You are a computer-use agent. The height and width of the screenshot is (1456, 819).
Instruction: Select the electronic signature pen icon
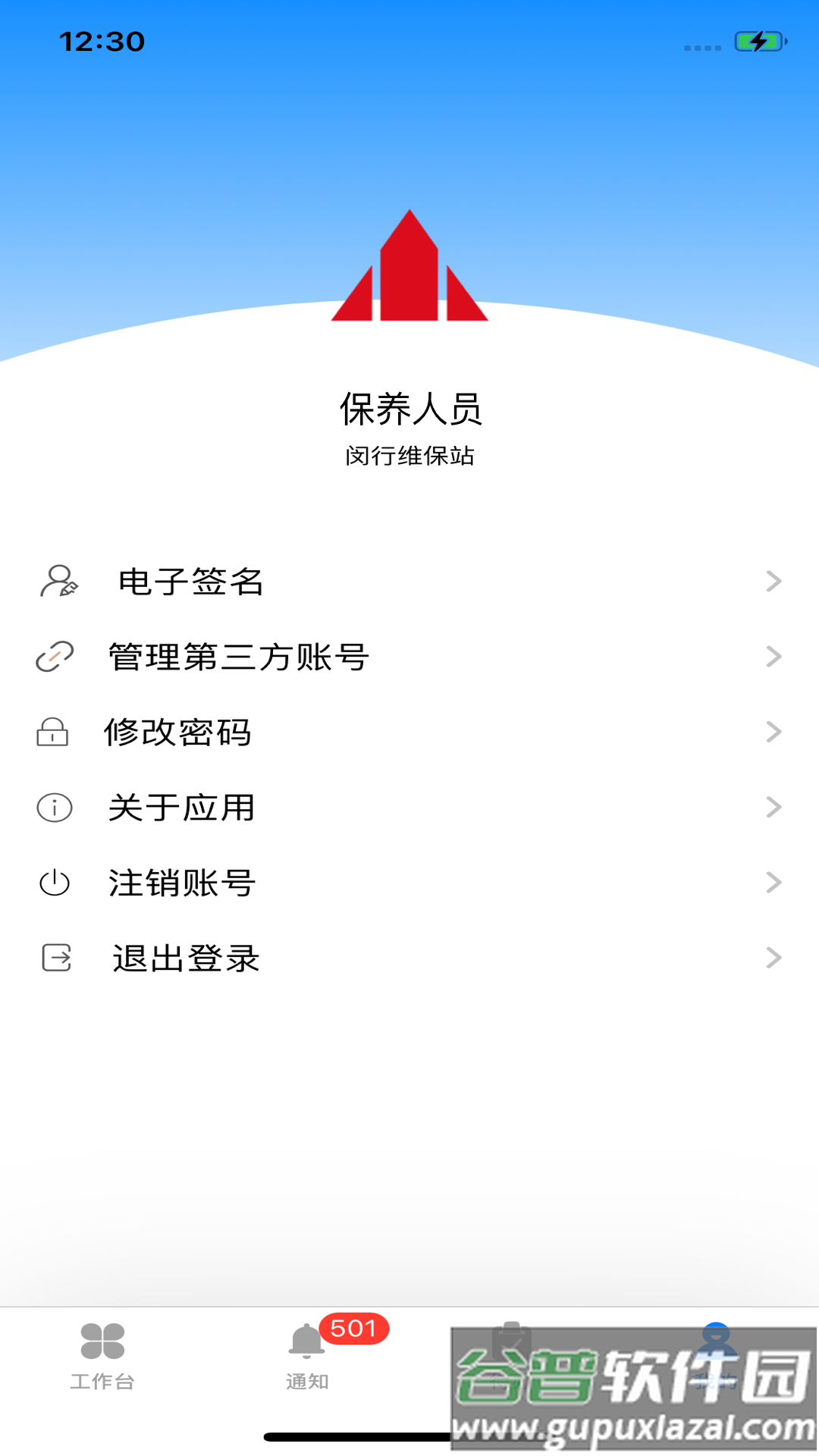57,581
